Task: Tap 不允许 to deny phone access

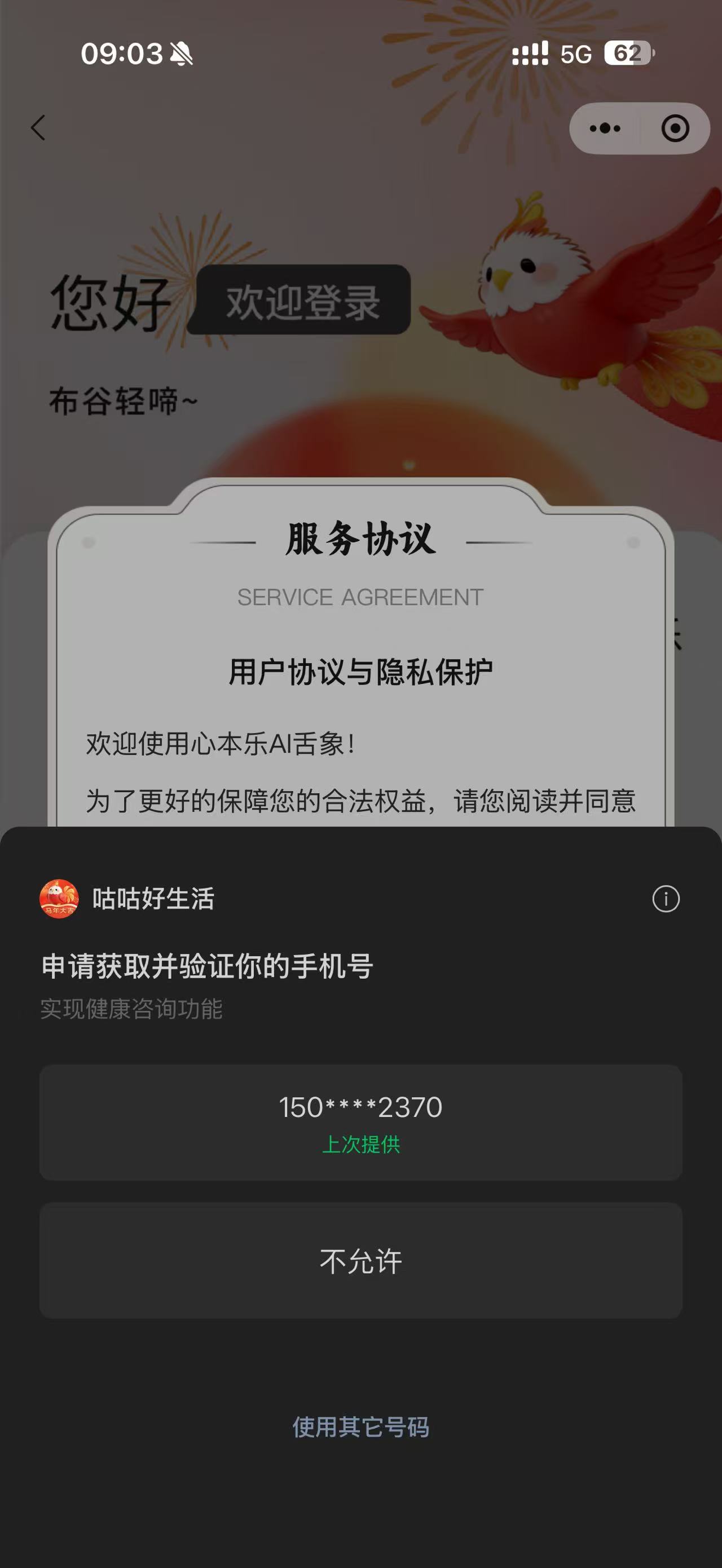Action: tap(360, 1261)
